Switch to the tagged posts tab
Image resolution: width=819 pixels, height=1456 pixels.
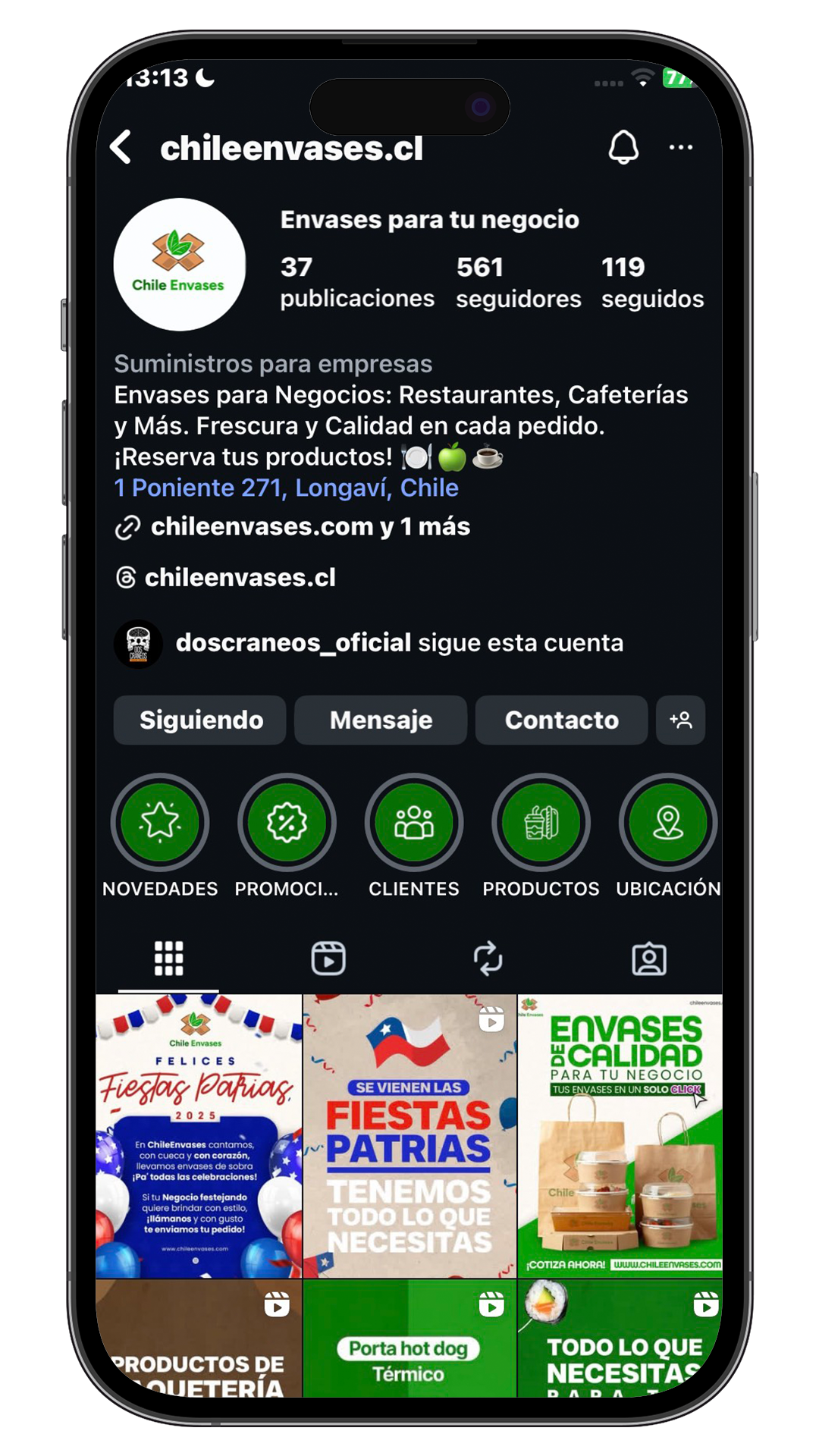pos(649,959)
